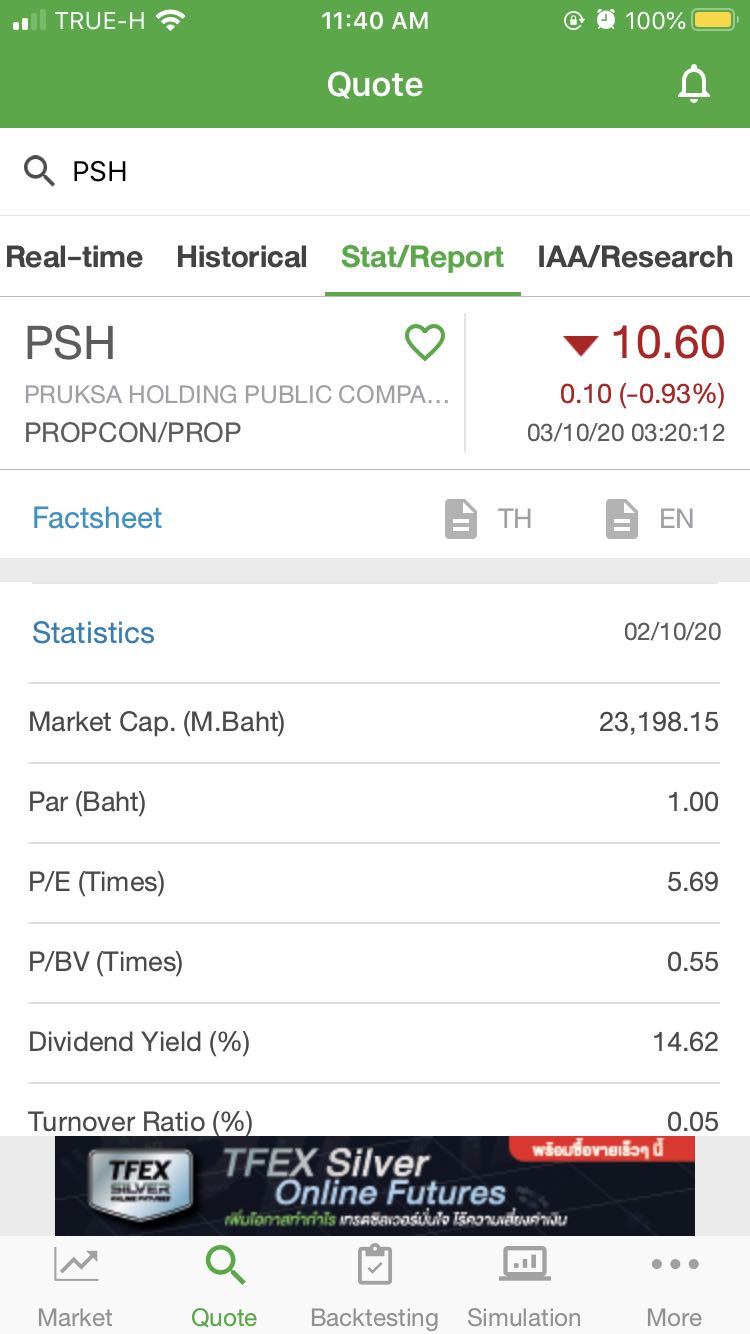Screen dimensions: 750x1334
Task: Open the IAA/Research tab
Action: click(x=635, y=257)
